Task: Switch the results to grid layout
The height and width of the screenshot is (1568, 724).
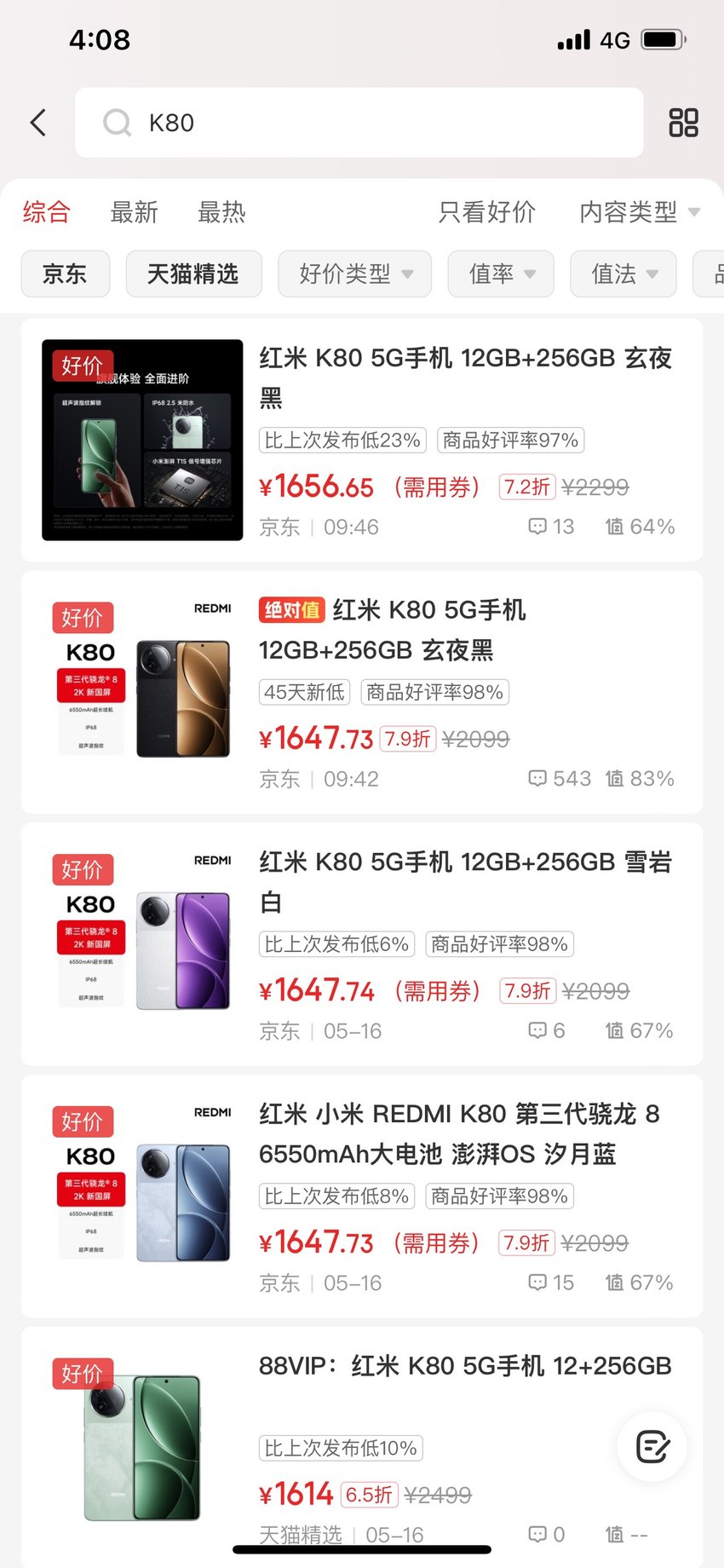Action: pos(683,123)
